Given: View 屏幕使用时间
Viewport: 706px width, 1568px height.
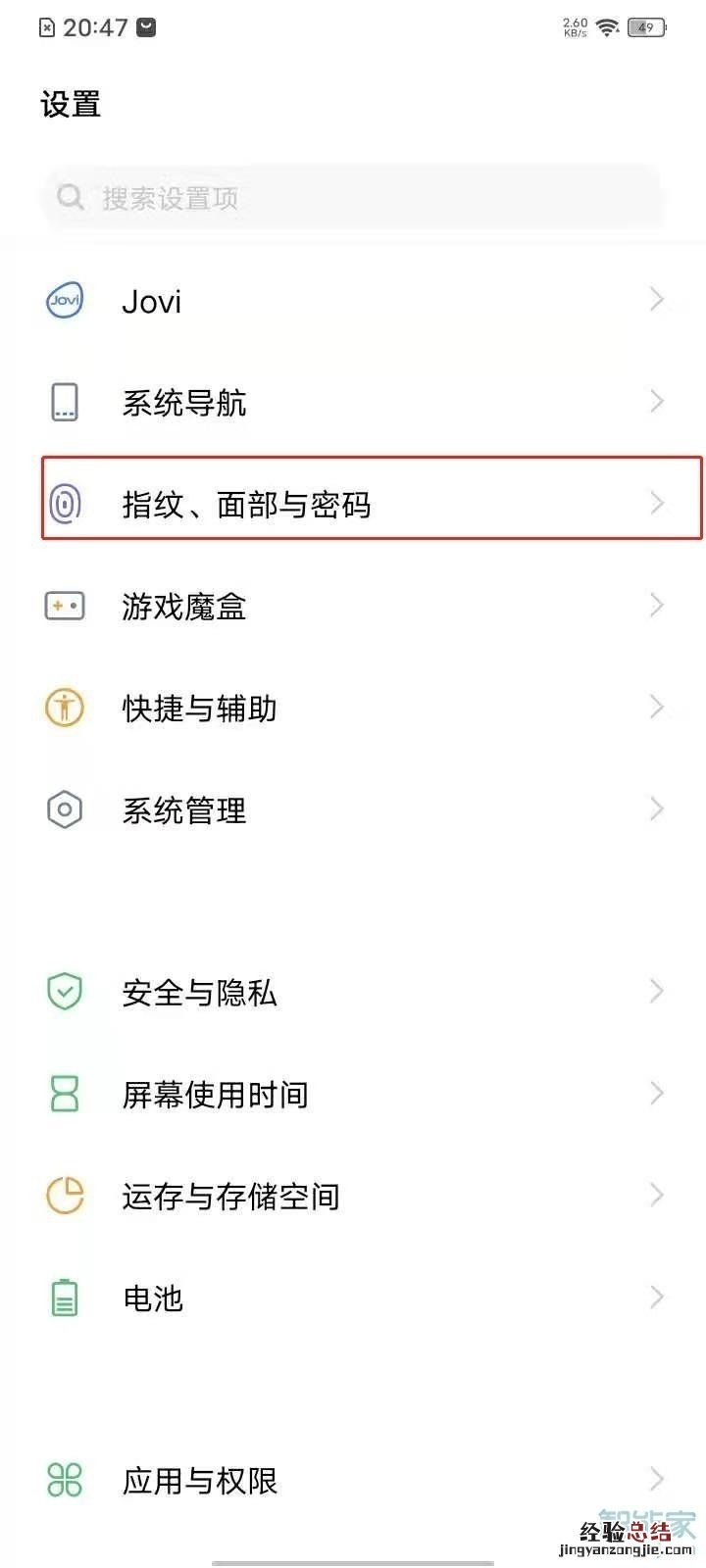Looking at the screenshot, I should [353, 1095].
